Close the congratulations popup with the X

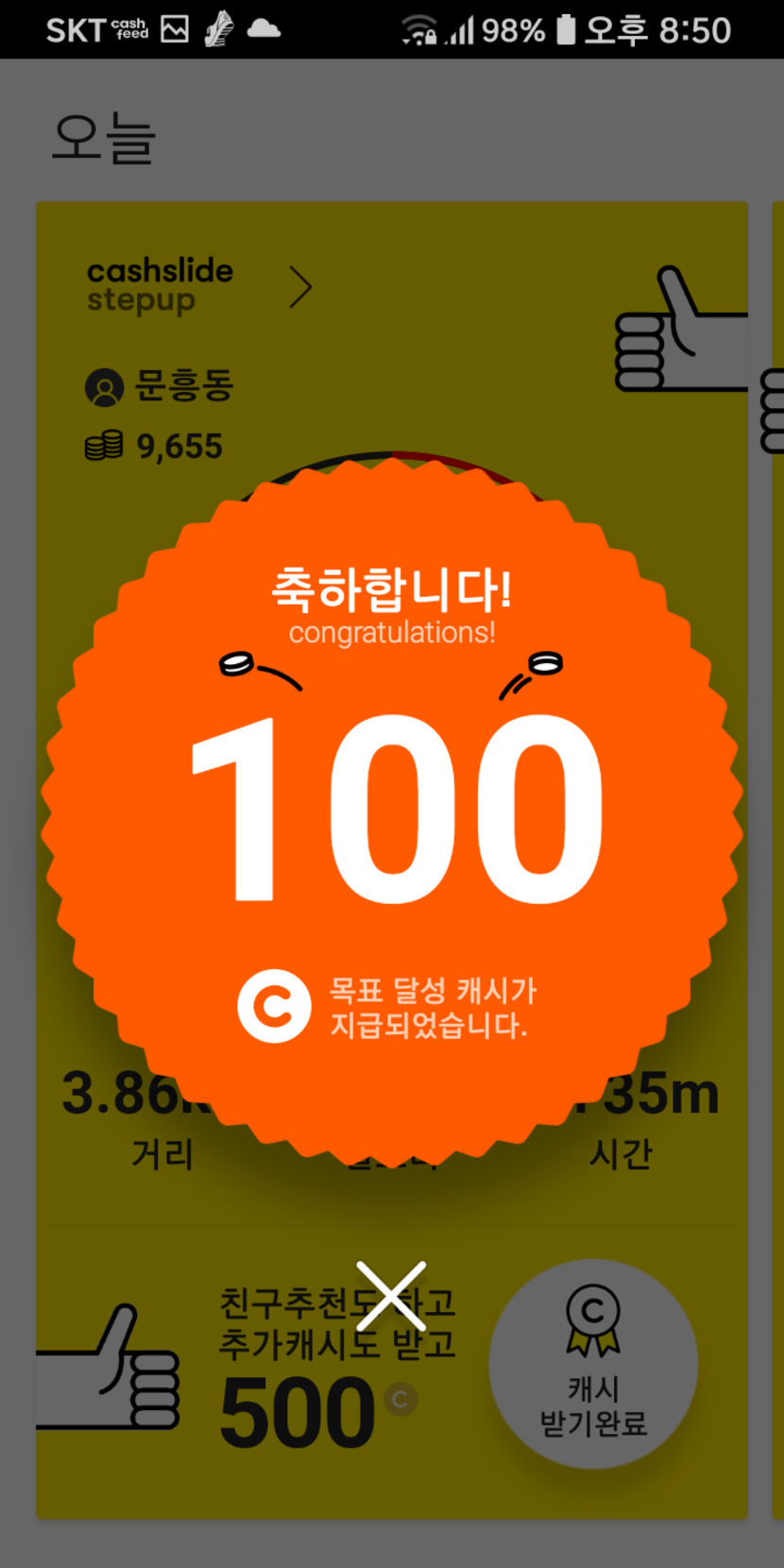click(391, 1295)
